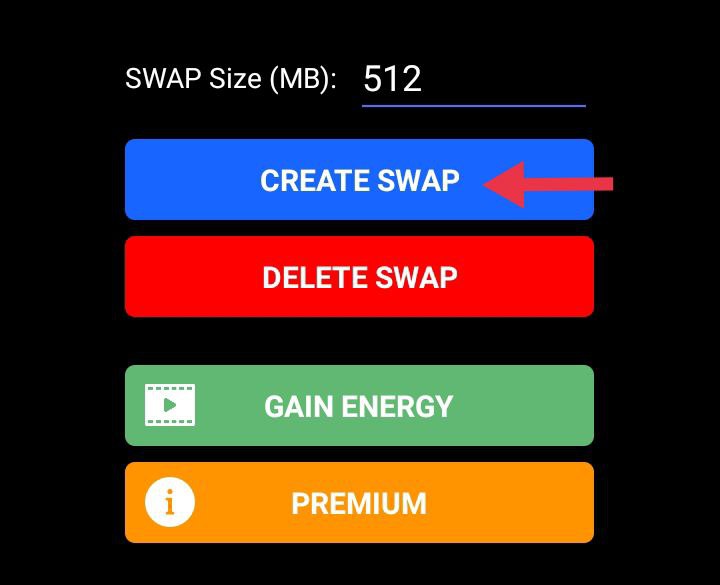The height and width of the screenshot is (585, 720).
Task: Watch a video via Gain Energy
Action: click(x=359, y=406)
